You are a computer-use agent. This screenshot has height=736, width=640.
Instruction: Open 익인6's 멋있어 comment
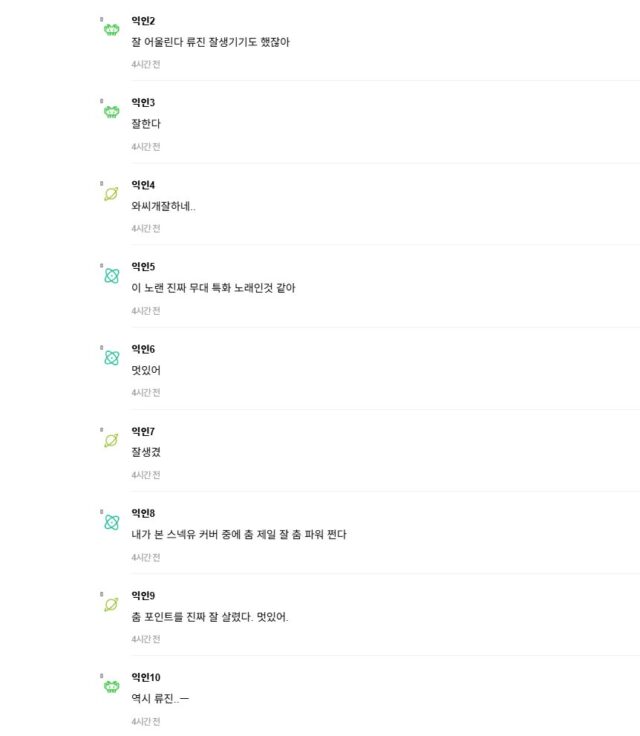click(x=146, y=370)
